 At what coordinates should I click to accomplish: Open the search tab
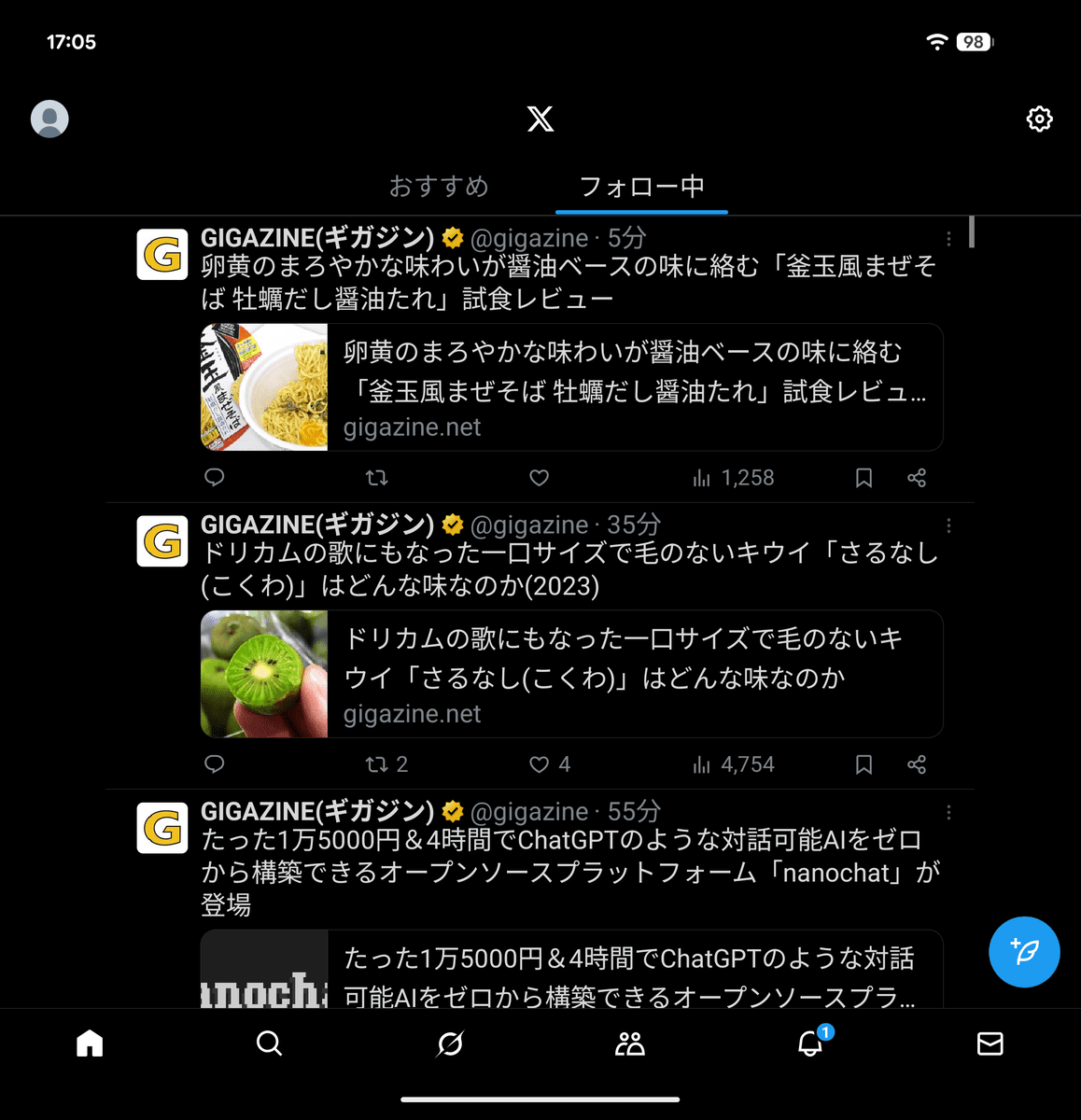pos(270,1043)
